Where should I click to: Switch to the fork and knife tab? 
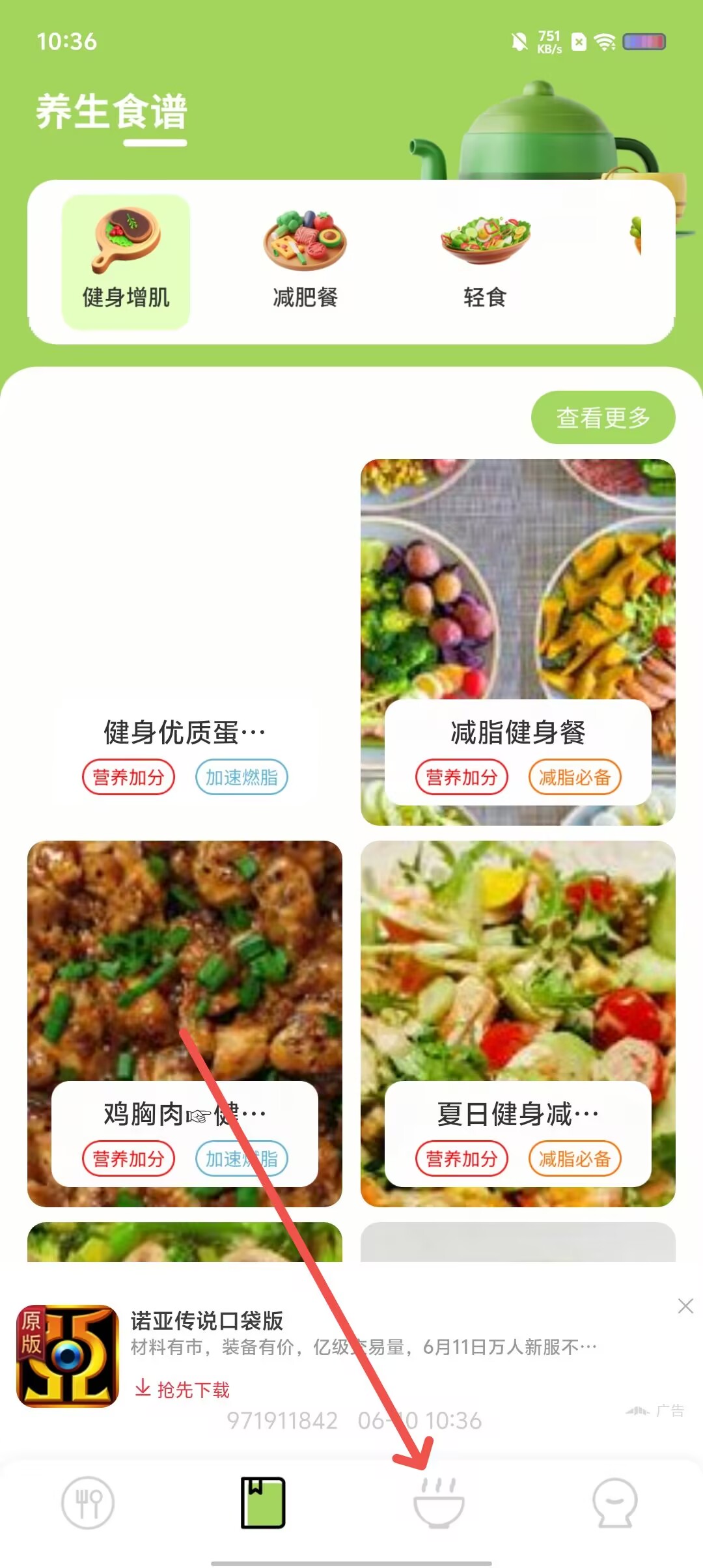88,1503
